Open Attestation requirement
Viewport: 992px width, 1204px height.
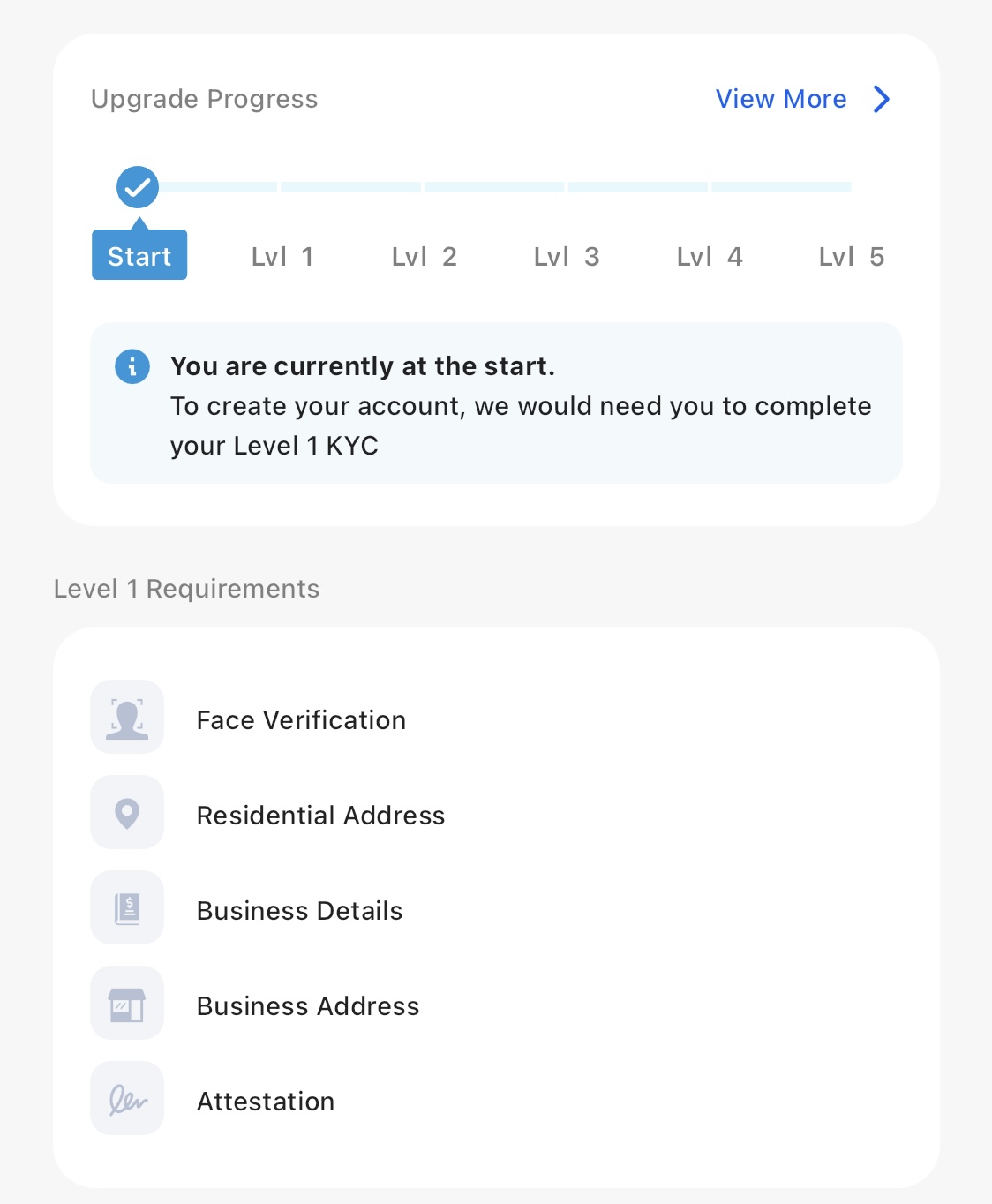coord(265,1101)
